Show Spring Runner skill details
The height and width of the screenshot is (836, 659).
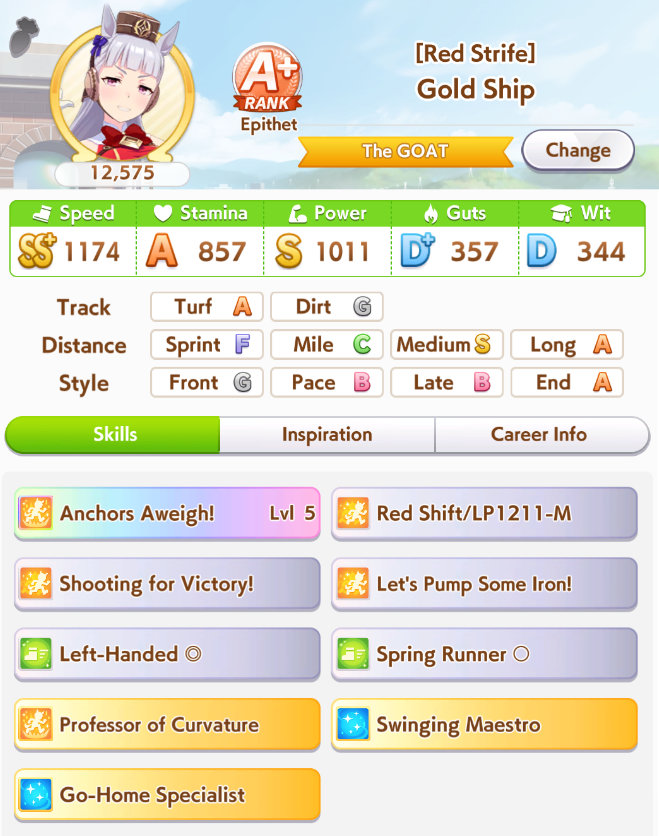click(484, 655)
